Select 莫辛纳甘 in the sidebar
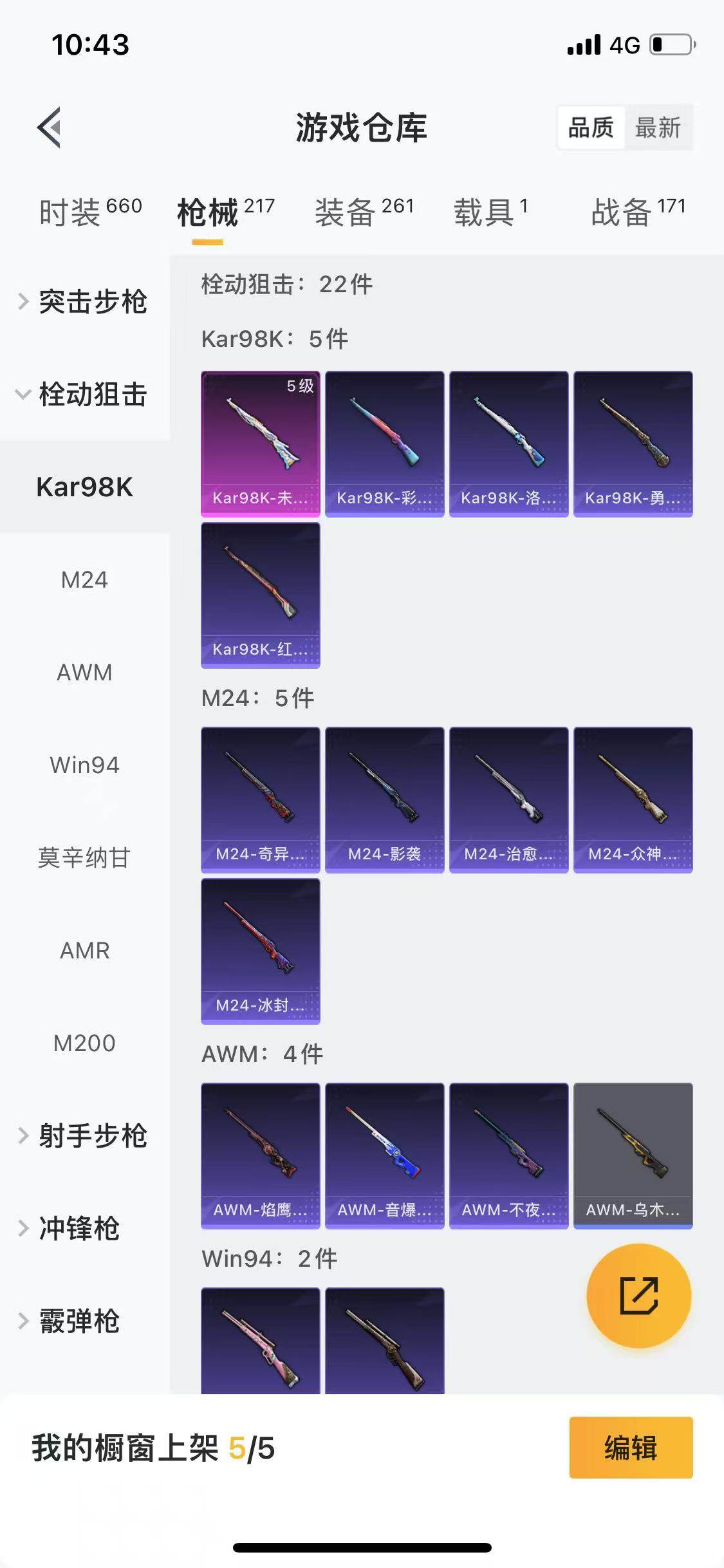This screenshot has width=724, height=1568. click(x=84, y=858)
